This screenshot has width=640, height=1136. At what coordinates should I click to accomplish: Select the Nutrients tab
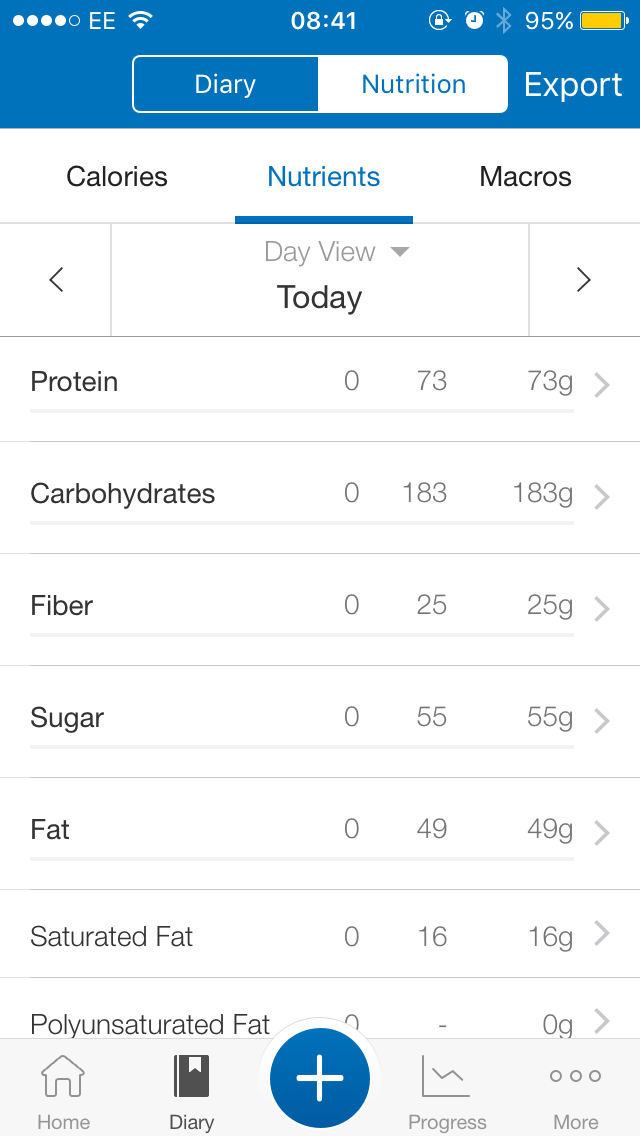pos(323,177)
